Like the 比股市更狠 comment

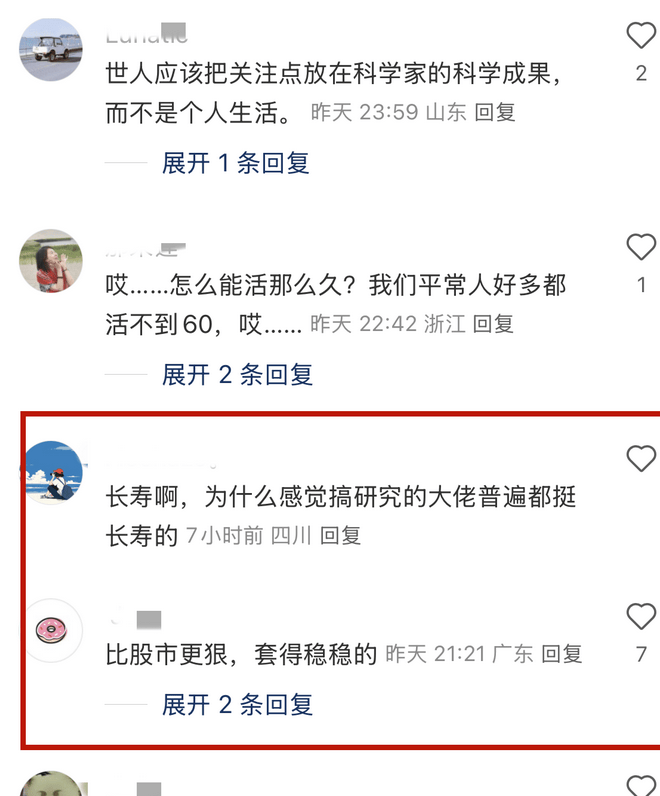tap(640, 617)
